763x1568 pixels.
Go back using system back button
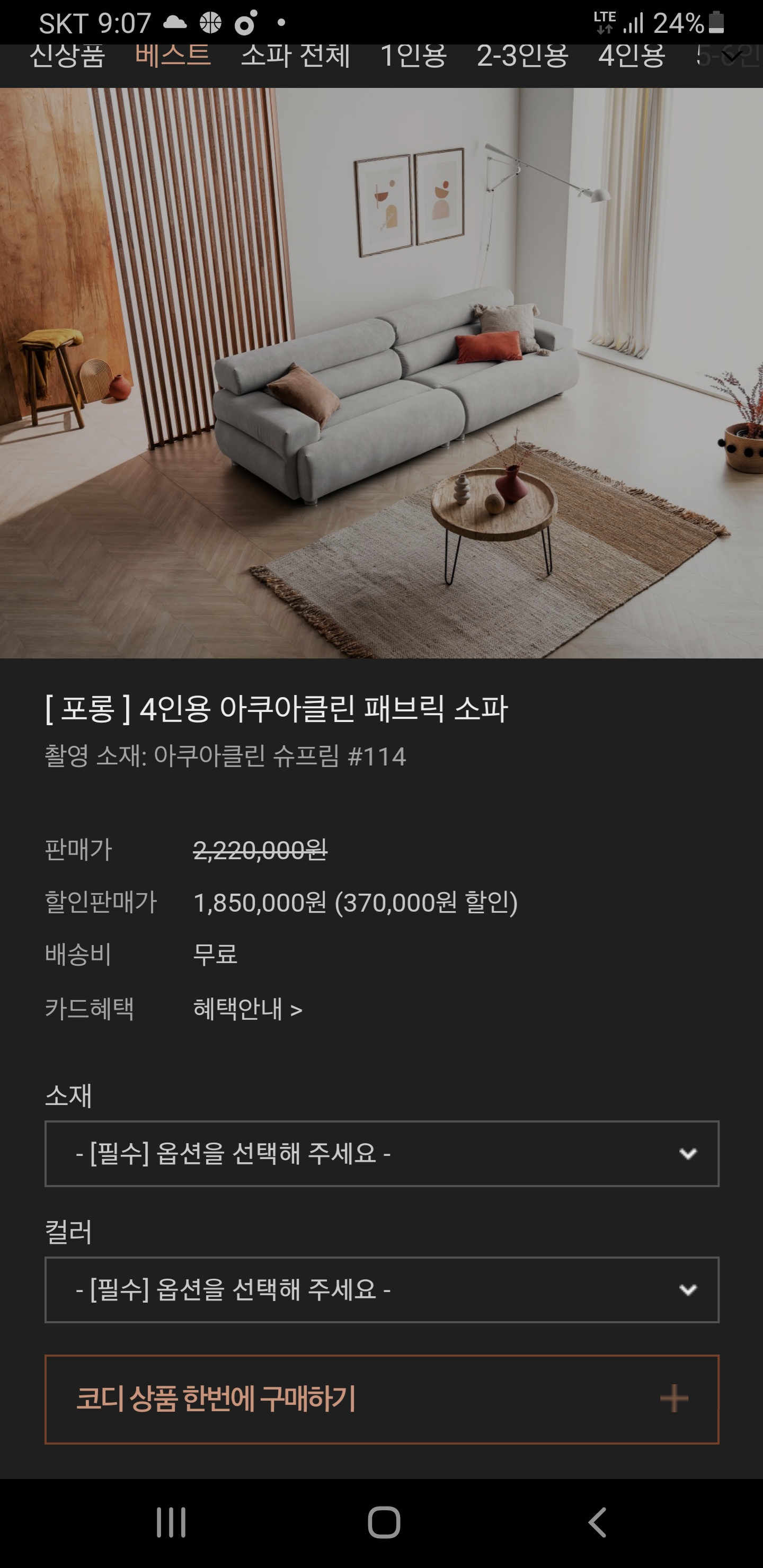[597, 1522]
